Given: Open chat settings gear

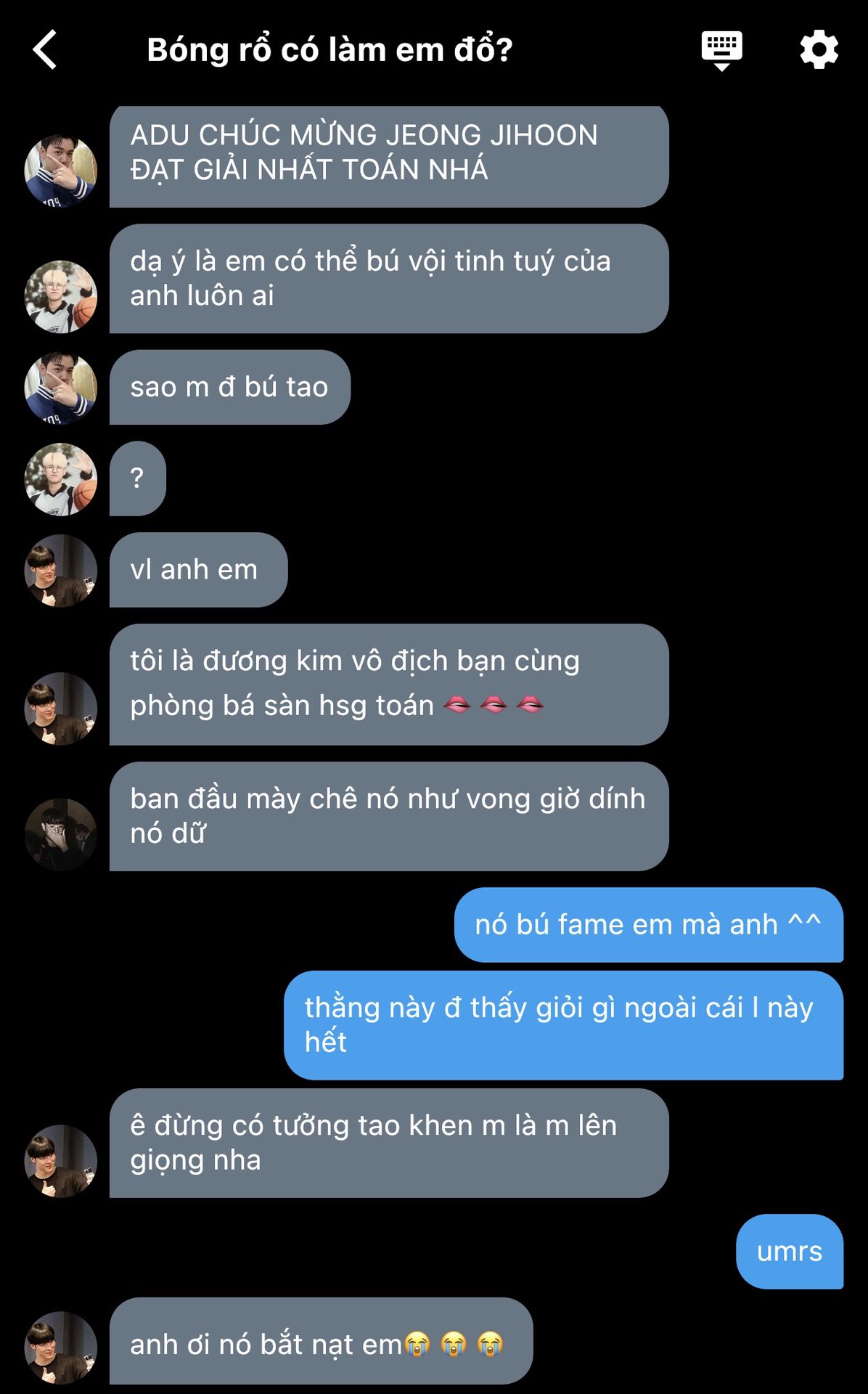Looking at the screenshot, I should pyautogui.click(x=819, y=49).
